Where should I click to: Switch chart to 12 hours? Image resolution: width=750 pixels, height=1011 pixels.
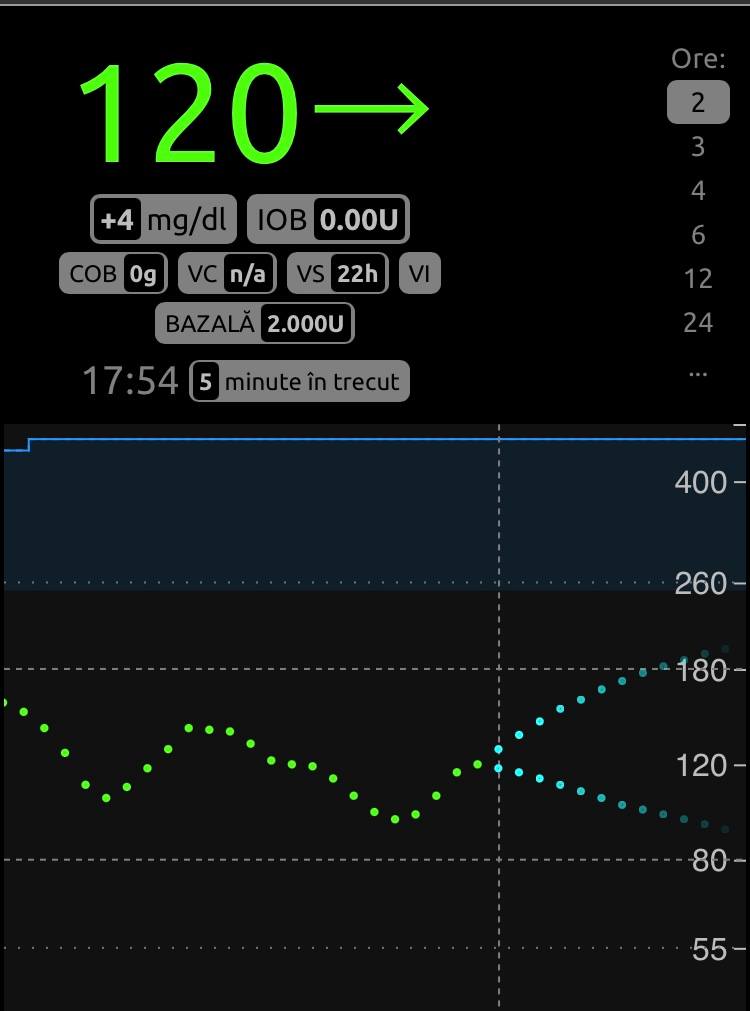click(x=697, y=279)
